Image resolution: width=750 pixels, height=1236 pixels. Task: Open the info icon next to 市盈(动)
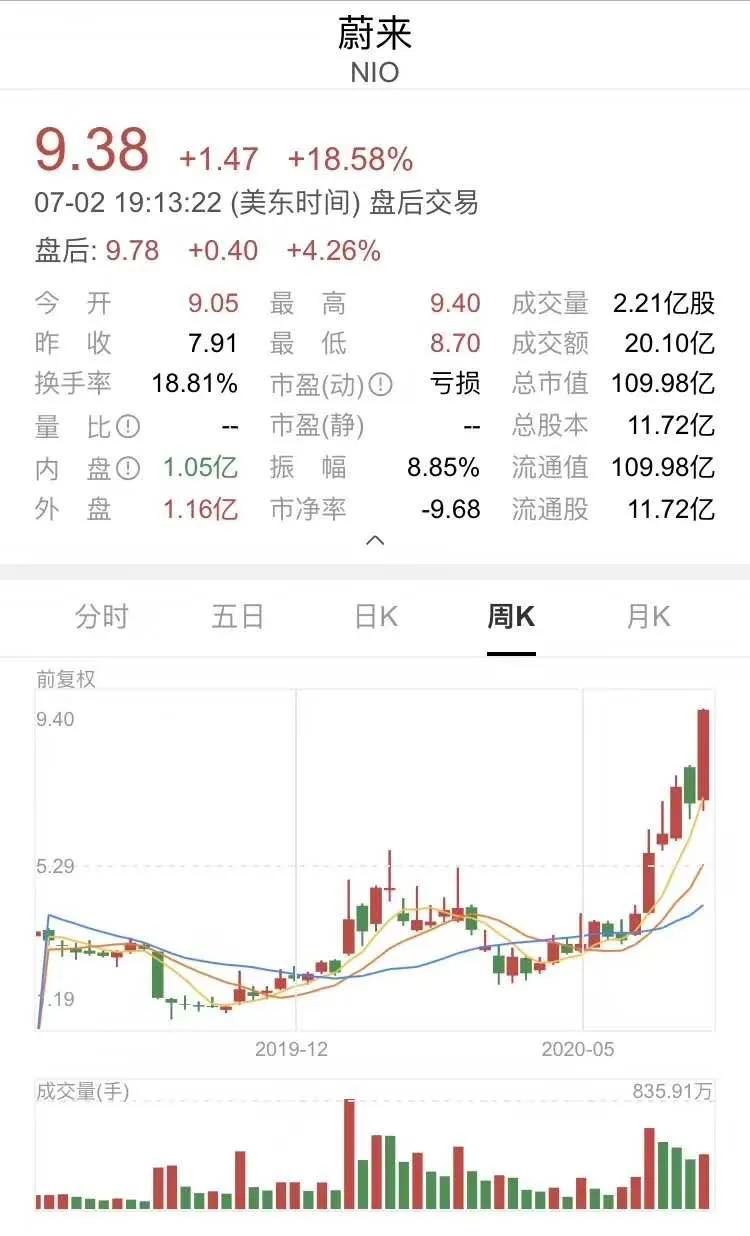381,385
